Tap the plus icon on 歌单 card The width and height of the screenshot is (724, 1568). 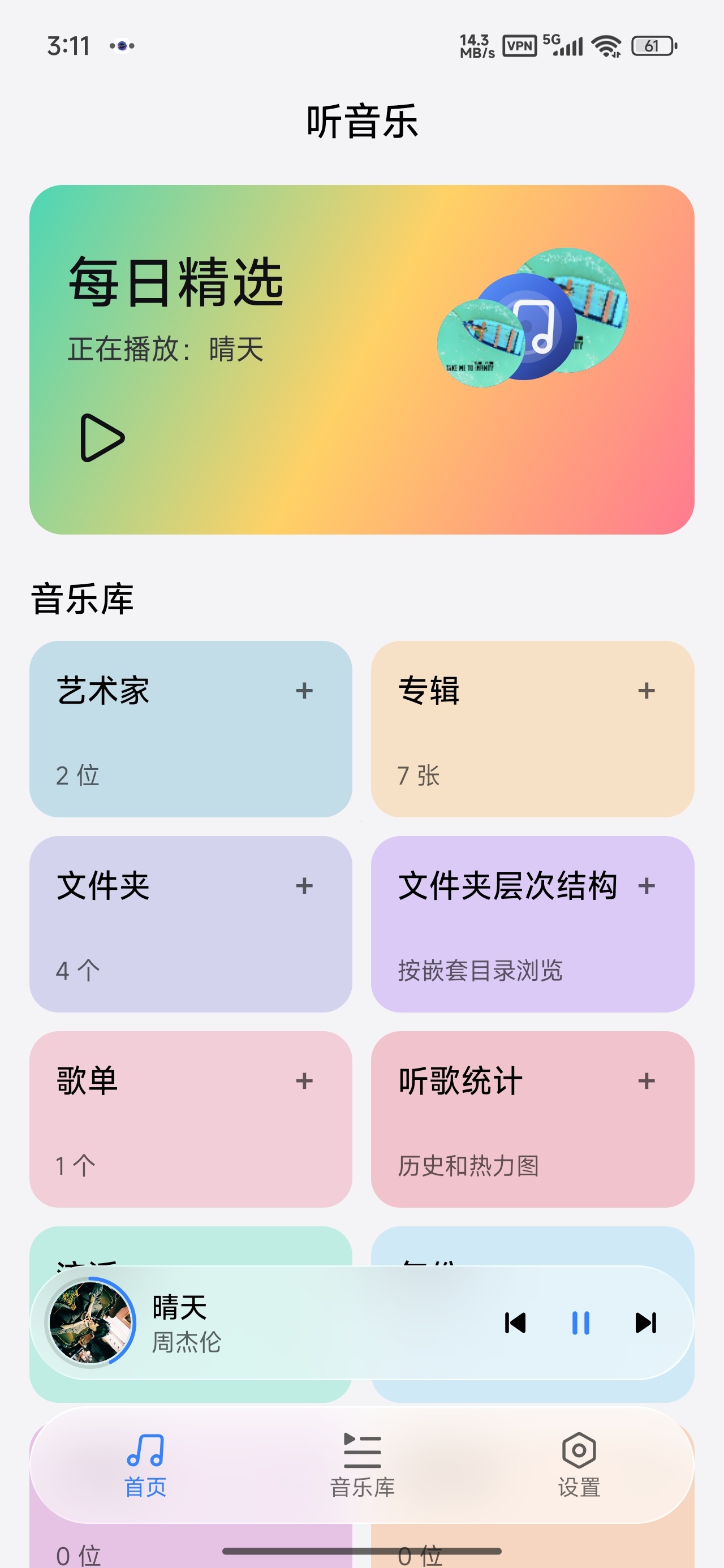[304, 1081]
